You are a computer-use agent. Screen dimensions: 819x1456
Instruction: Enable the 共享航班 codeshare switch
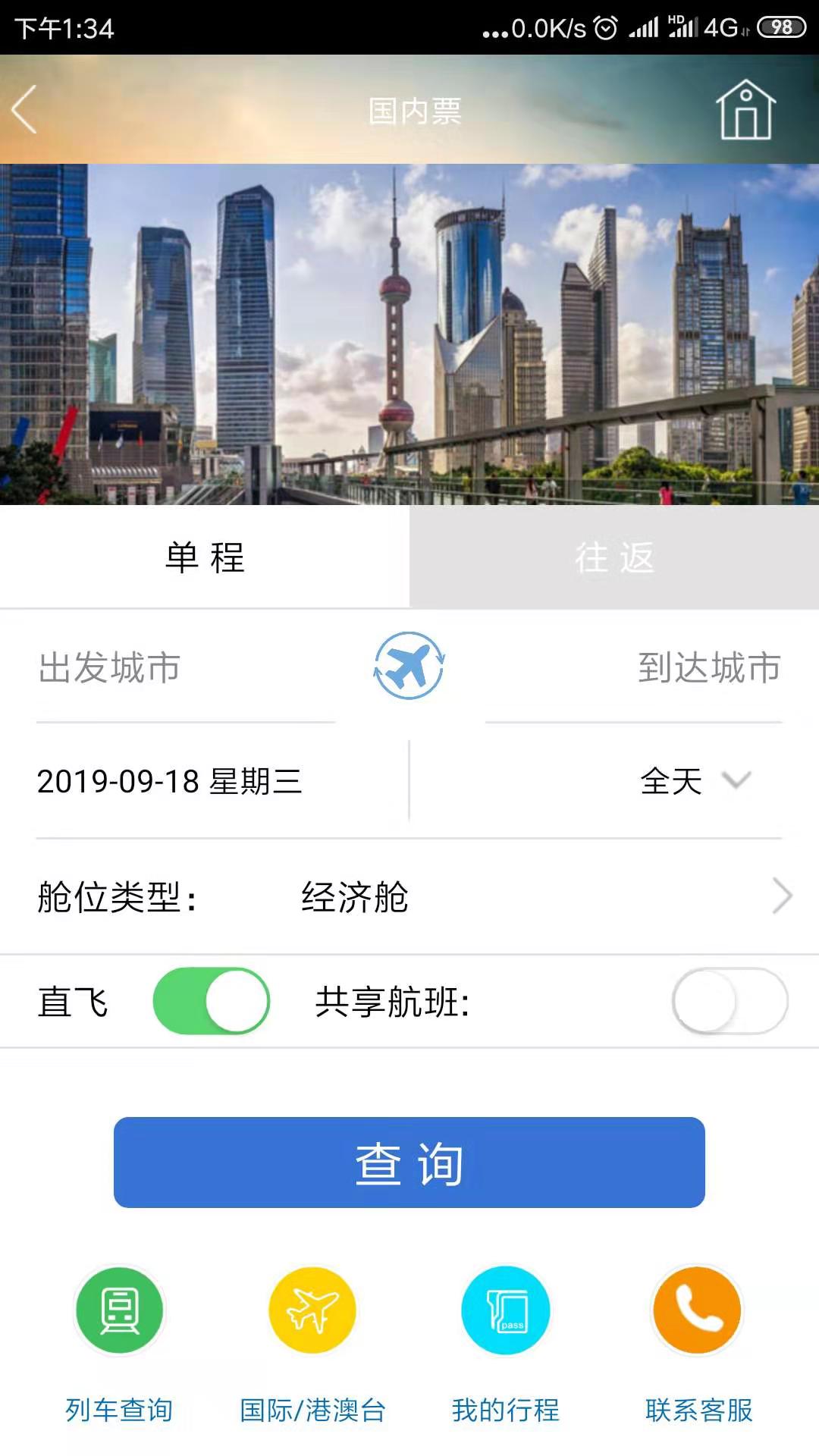click(730, 1001)
